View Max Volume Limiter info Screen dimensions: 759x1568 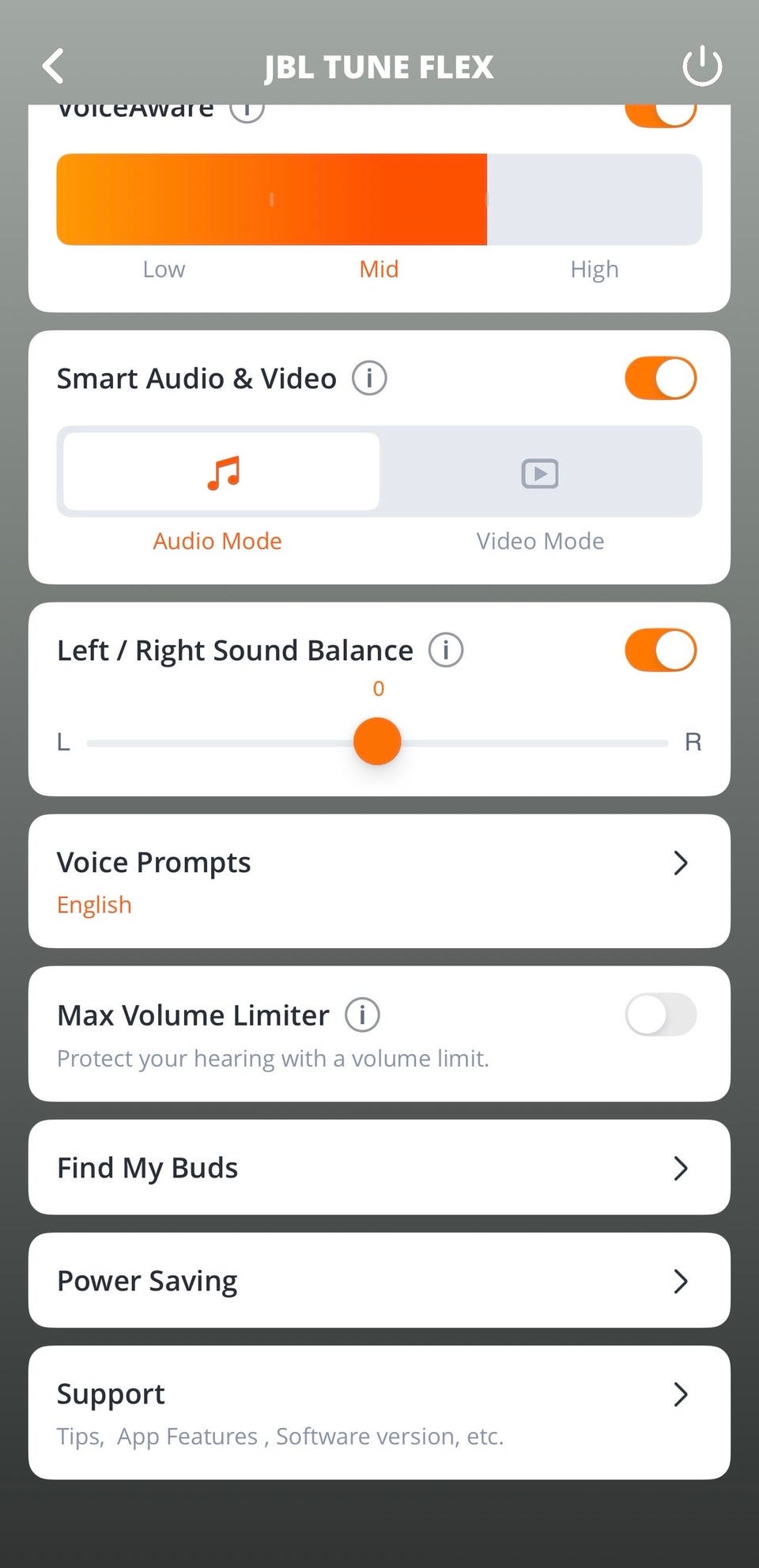pos(362,1014)
